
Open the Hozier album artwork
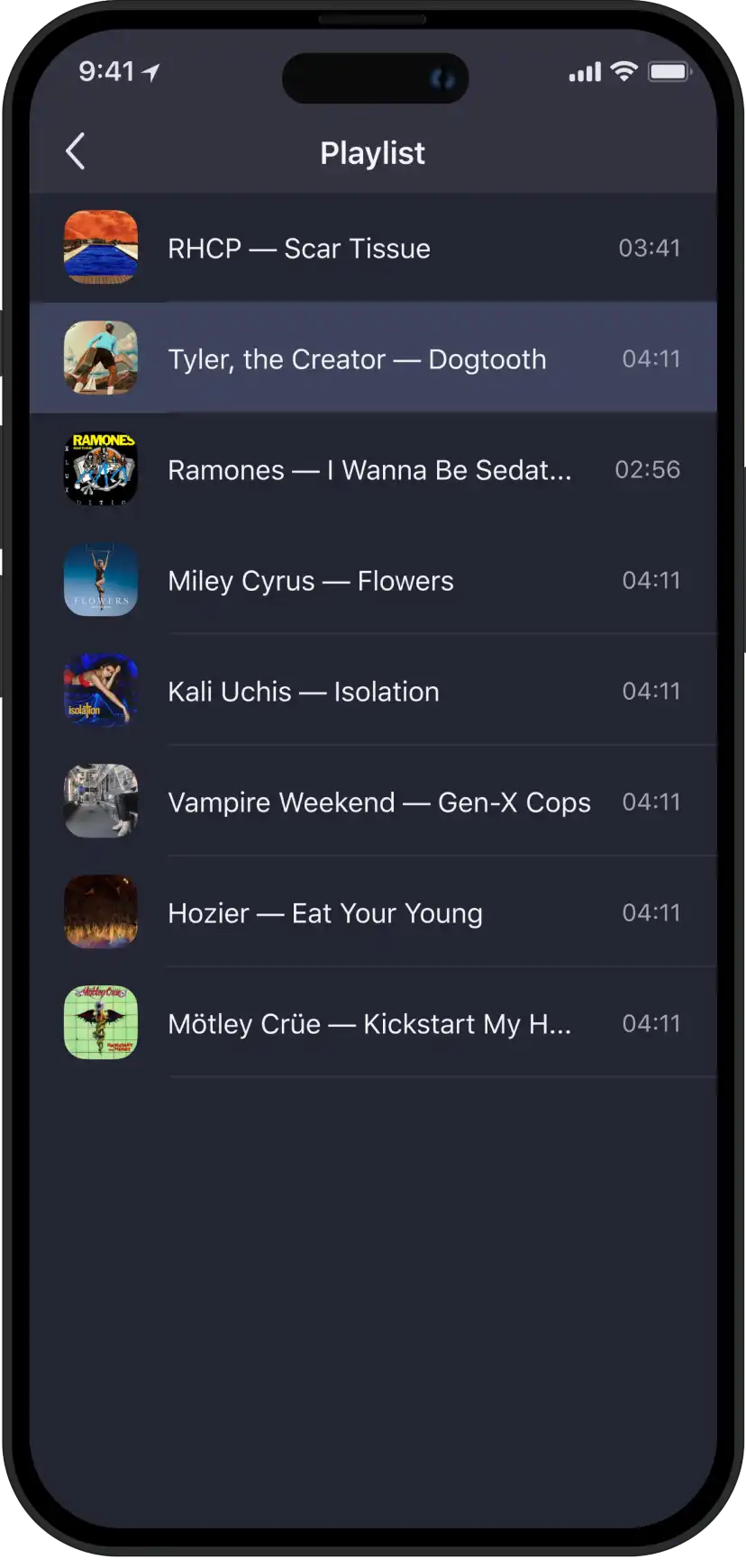pyautogui.click(x=101, y=911)
